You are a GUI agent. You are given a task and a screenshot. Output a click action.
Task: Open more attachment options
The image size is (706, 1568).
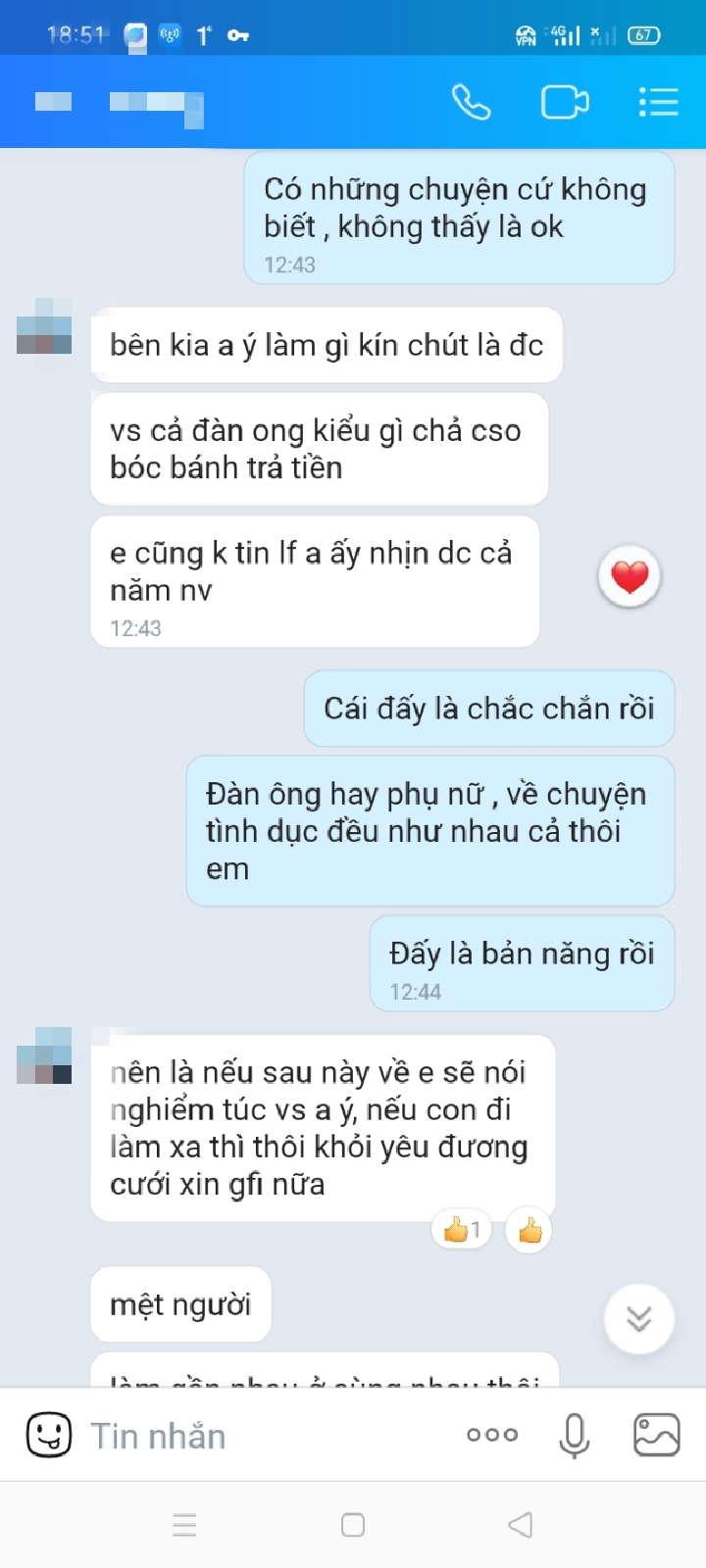pos(492,1436)
